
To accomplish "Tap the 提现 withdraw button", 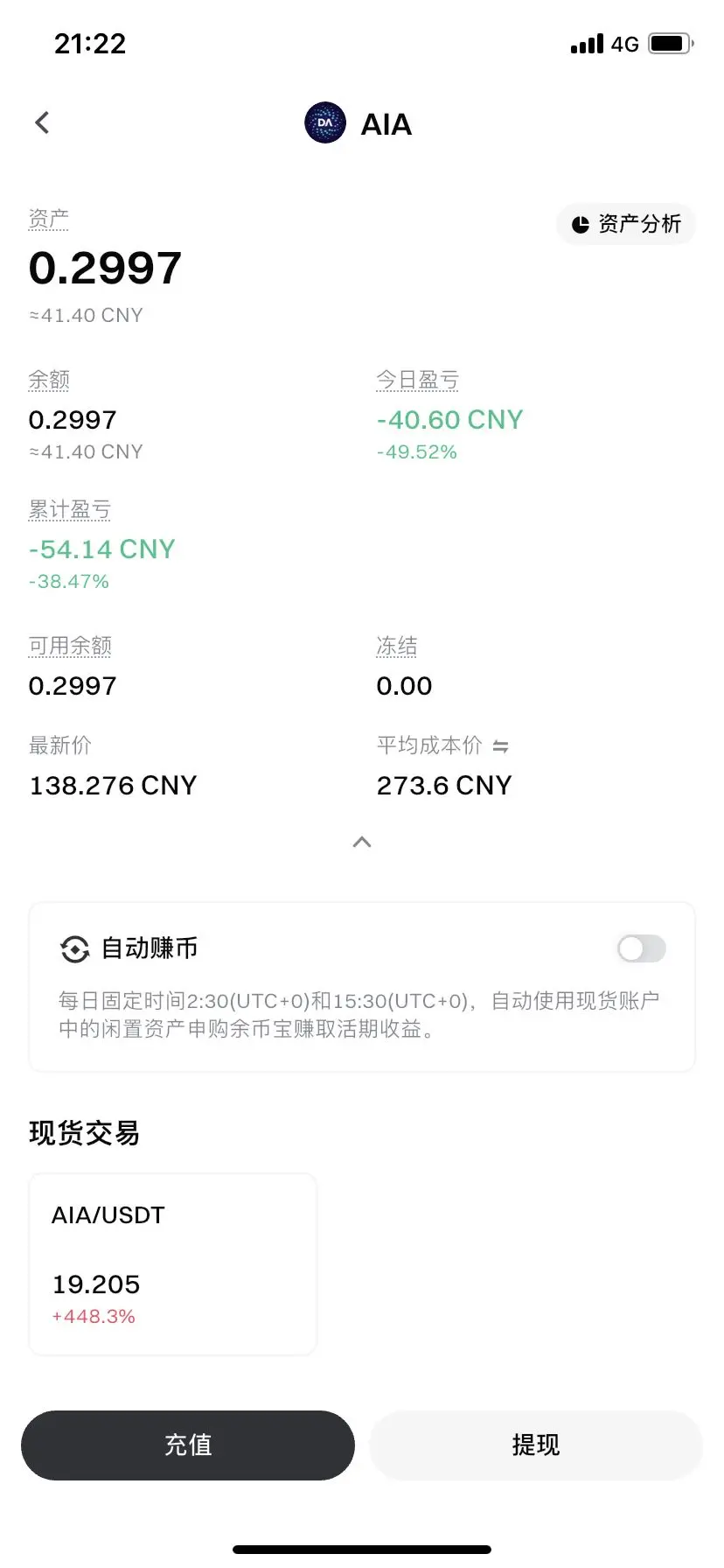I will tap(536, 1445).
